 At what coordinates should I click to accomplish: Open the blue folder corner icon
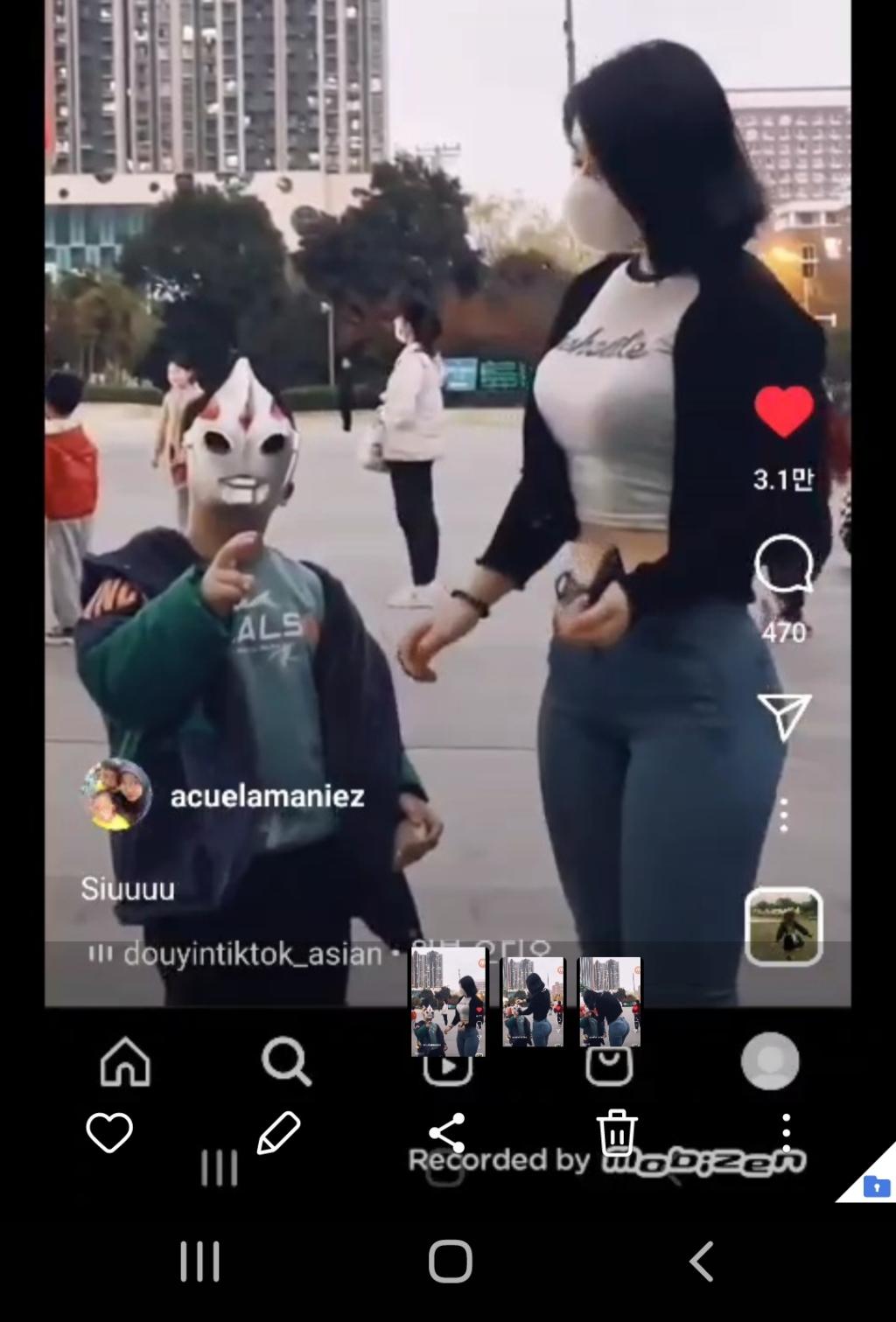click(876, 1186)
